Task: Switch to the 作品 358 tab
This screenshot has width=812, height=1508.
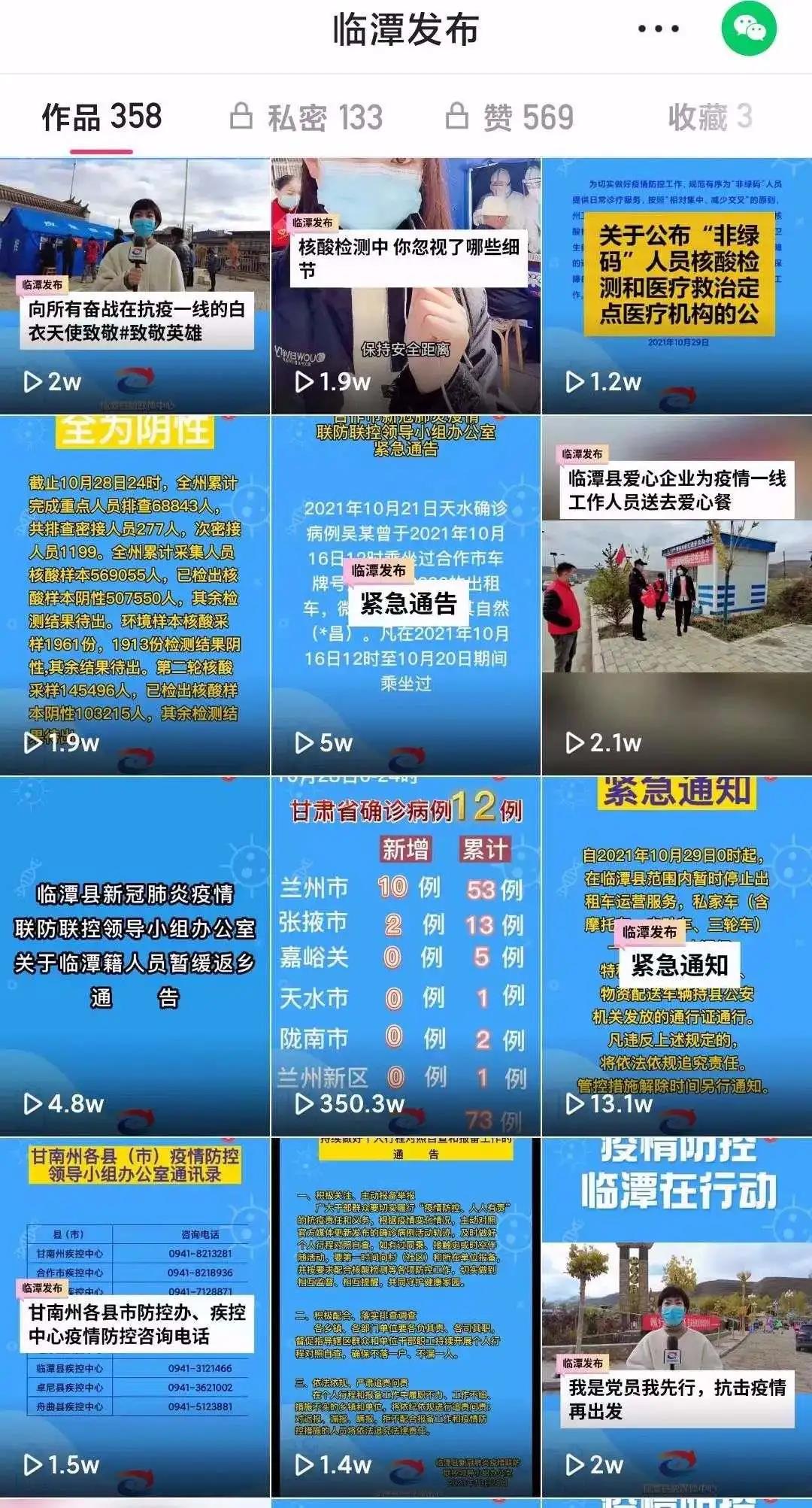Action: [101, 117]
